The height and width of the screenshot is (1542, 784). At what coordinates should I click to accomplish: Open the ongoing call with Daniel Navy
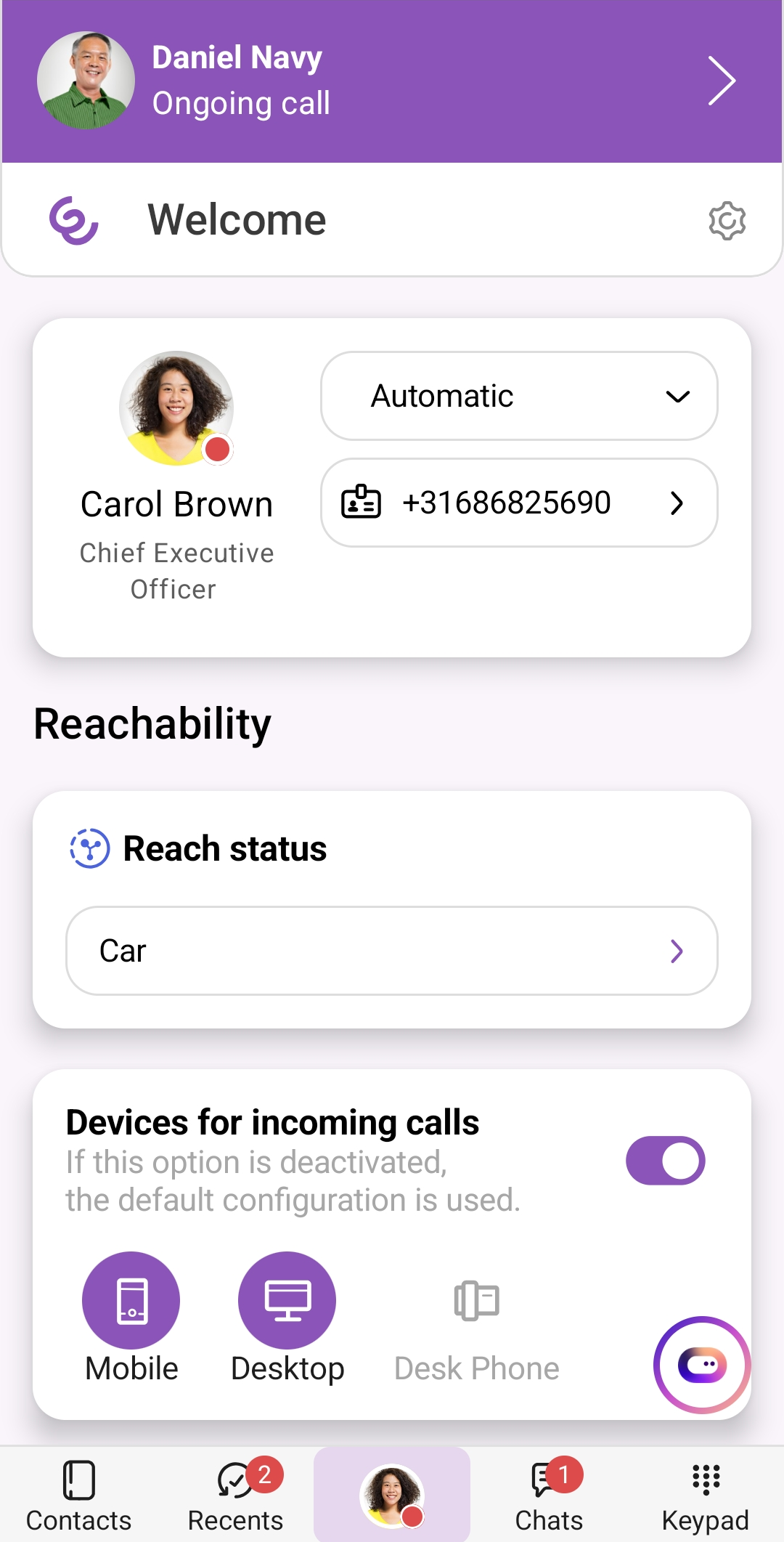click(x=392, y=81)
